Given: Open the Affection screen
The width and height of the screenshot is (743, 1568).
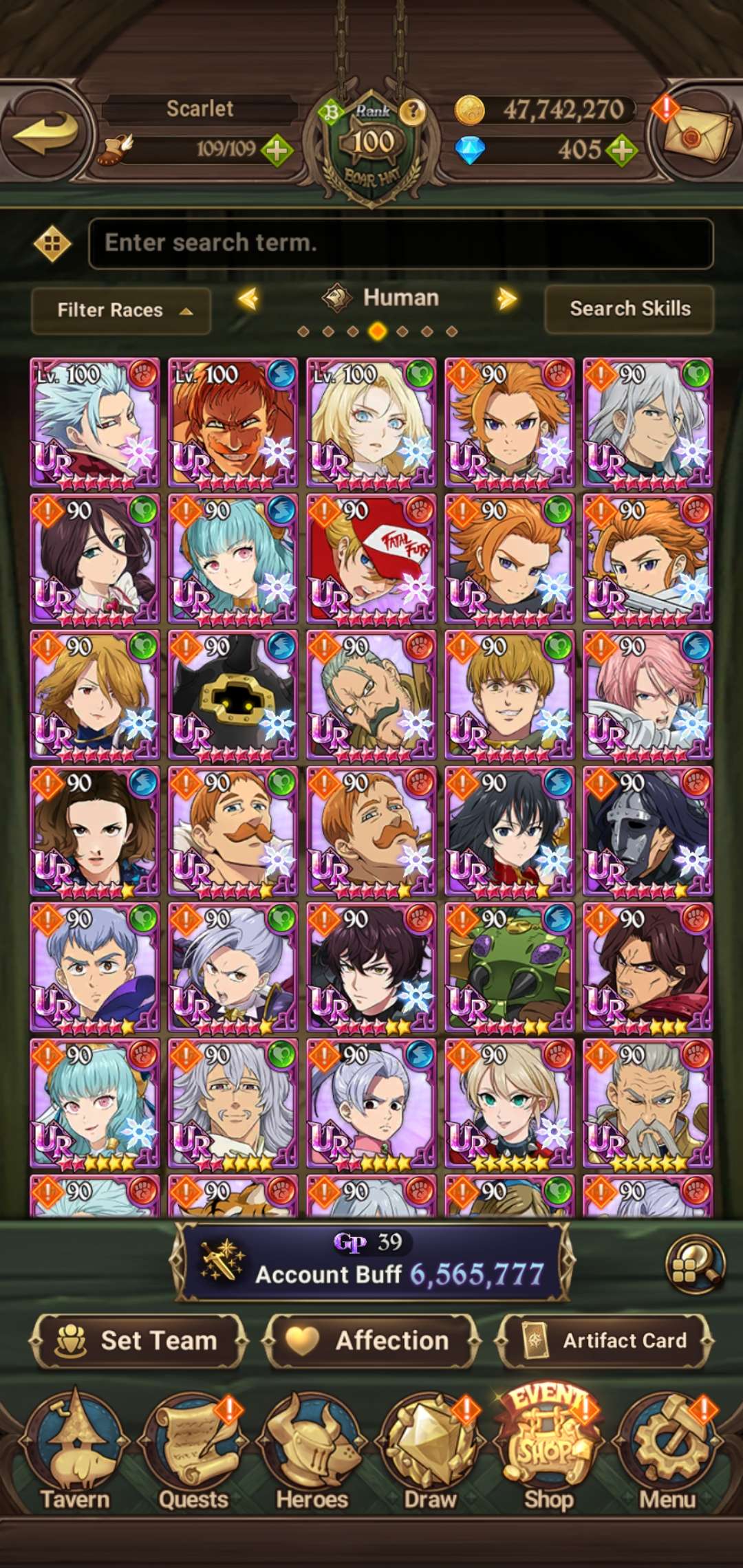Looking at the screenshot, I should (x=371, y=1340).
